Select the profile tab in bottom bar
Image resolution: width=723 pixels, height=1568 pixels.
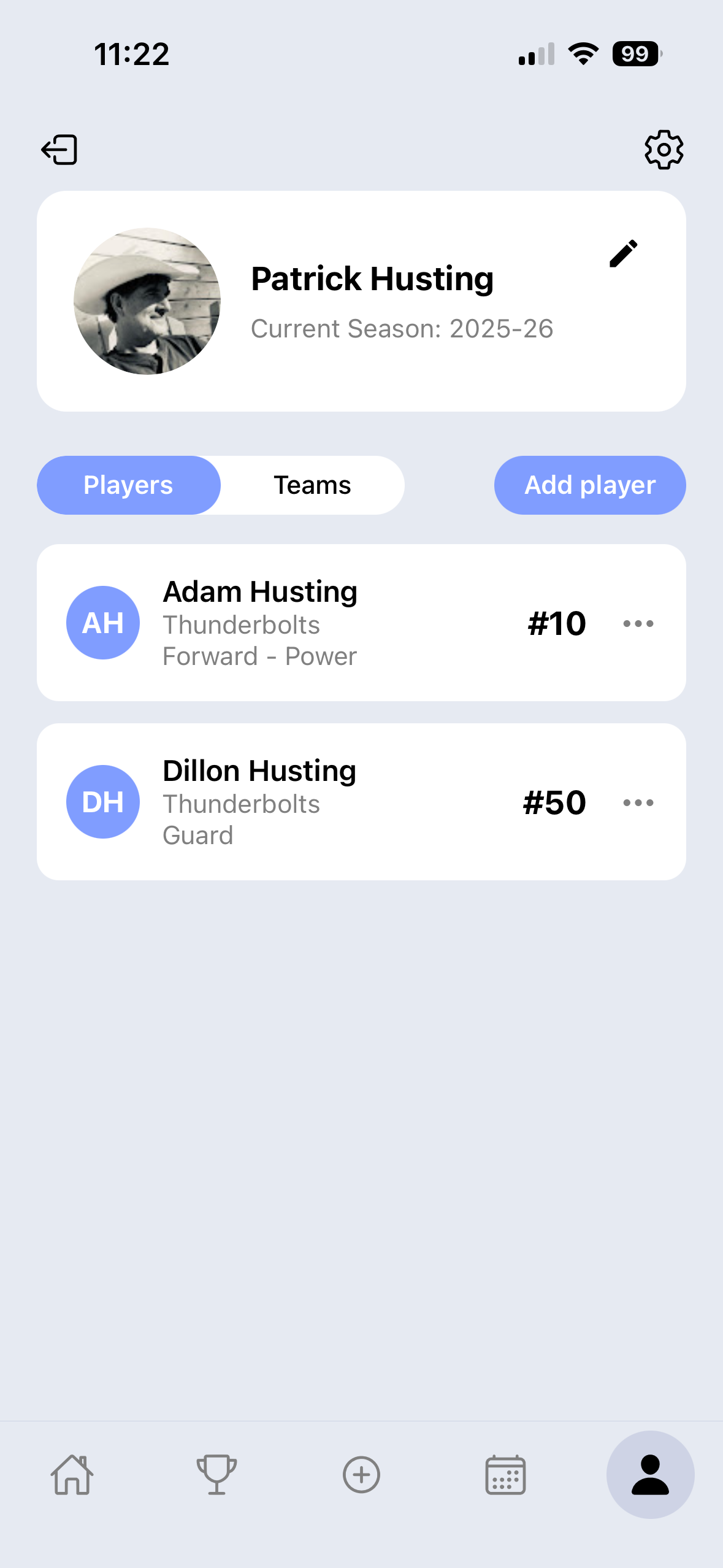(650, 1474)
